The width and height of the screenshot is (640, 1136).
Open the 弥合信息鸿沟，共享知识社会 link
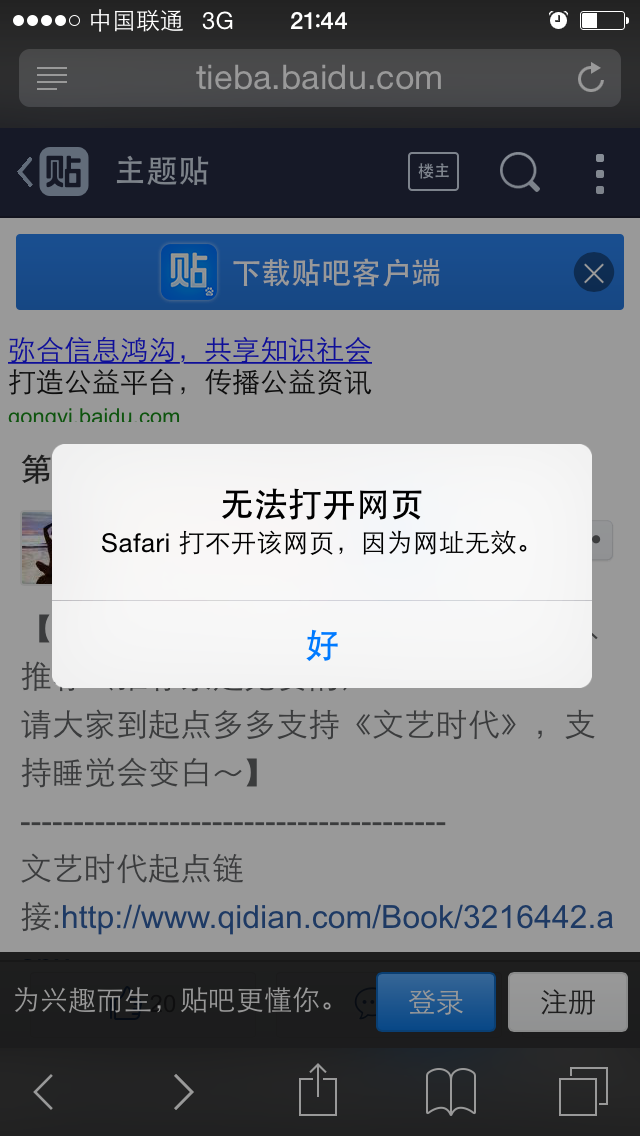(x=190, y=350)
